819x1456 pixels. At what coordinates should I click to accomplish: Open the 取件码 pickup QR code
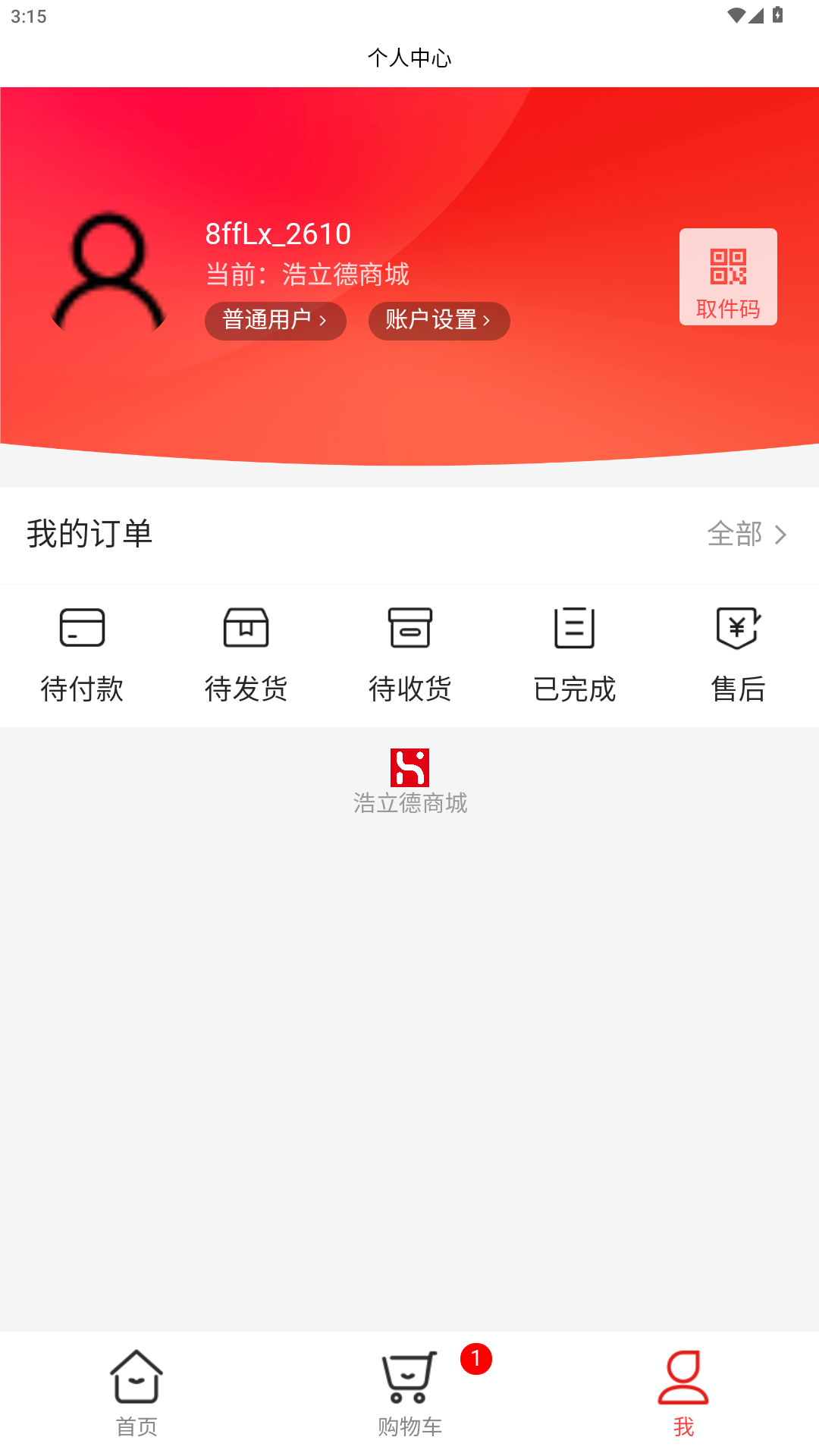tap(728, 276)
